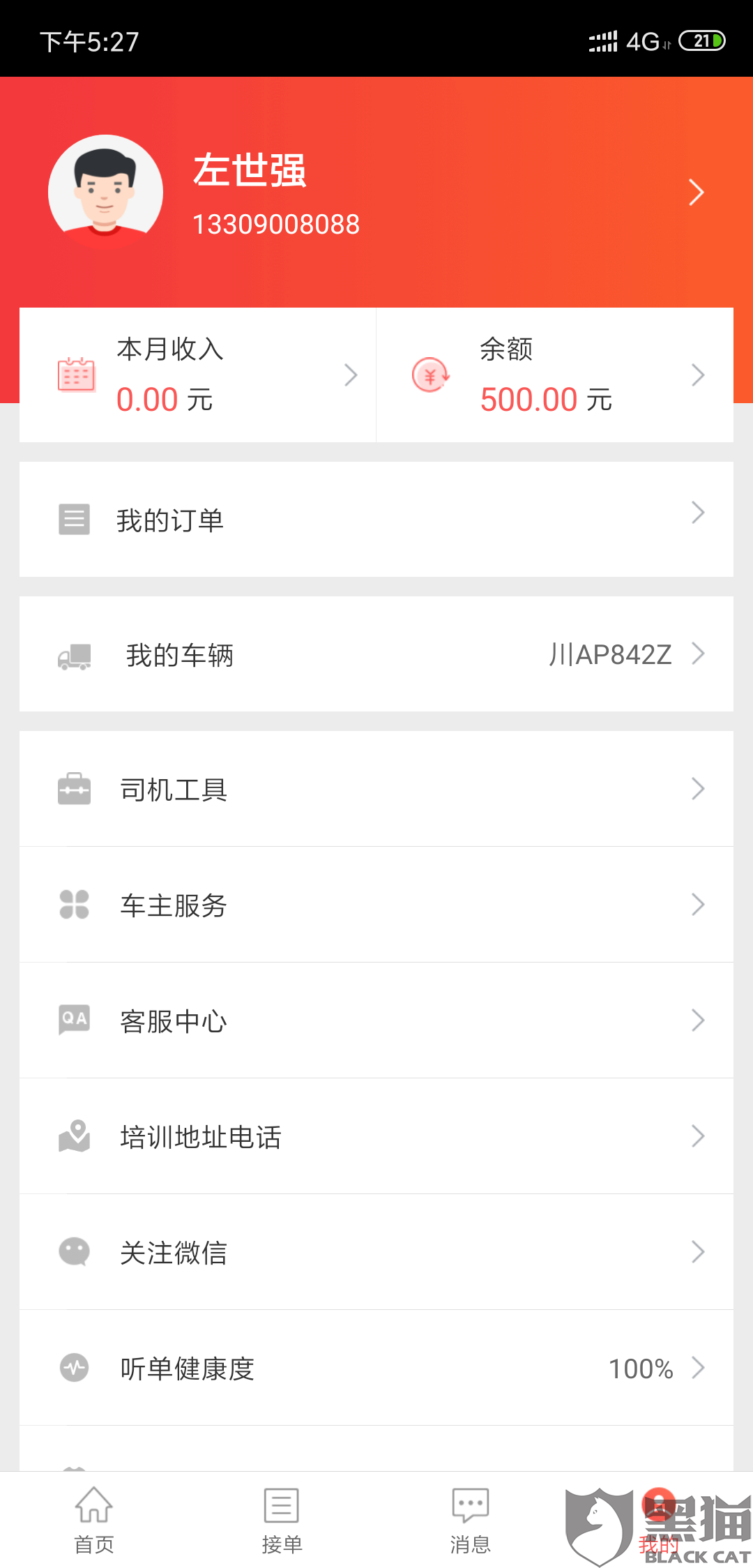Open 我的订单
This screenshot has height=1568, width=753.
coord(376,520)
